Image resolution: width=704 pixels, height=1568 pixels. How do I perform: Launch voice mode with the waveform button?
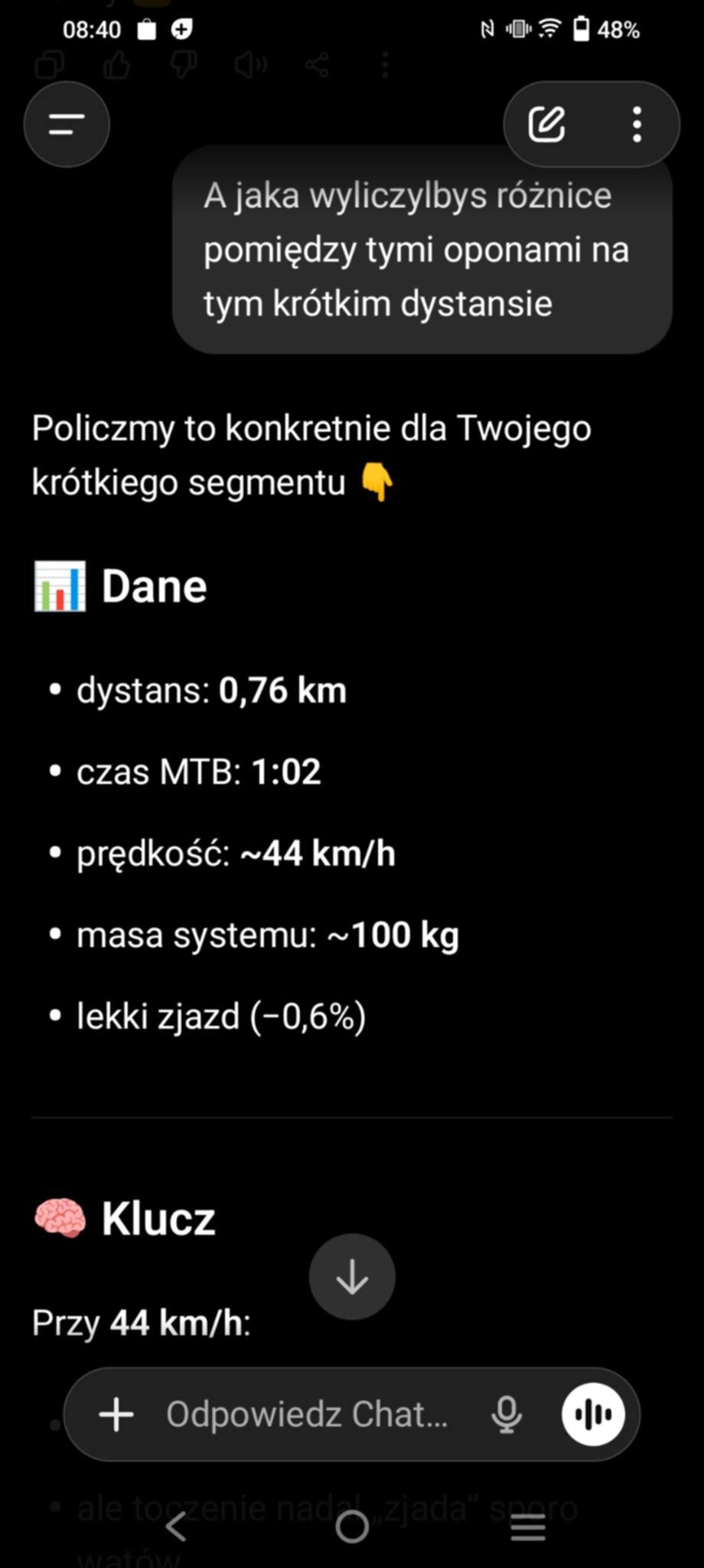point(593,1414)
